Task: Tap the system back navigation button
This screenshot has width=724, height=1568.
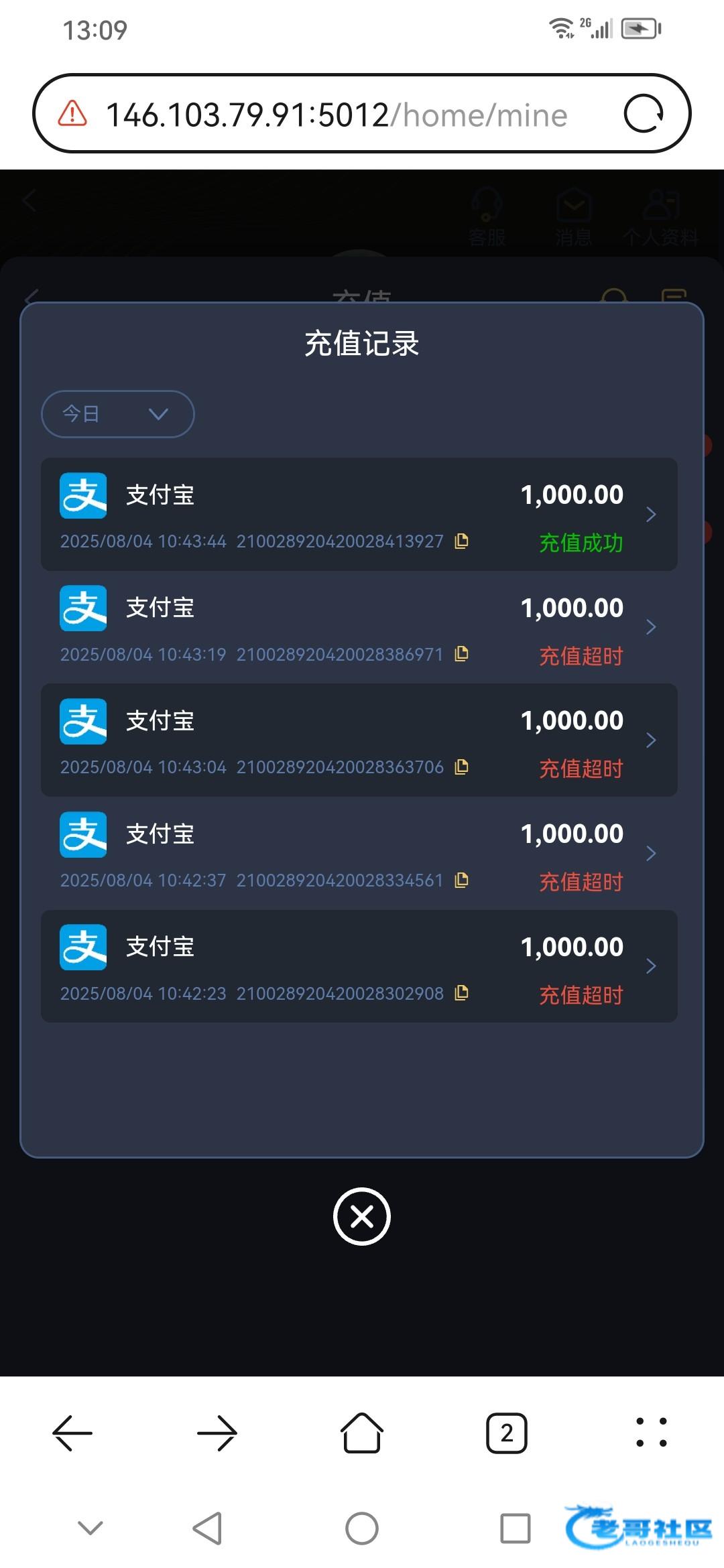Action: pos(207,1528)
